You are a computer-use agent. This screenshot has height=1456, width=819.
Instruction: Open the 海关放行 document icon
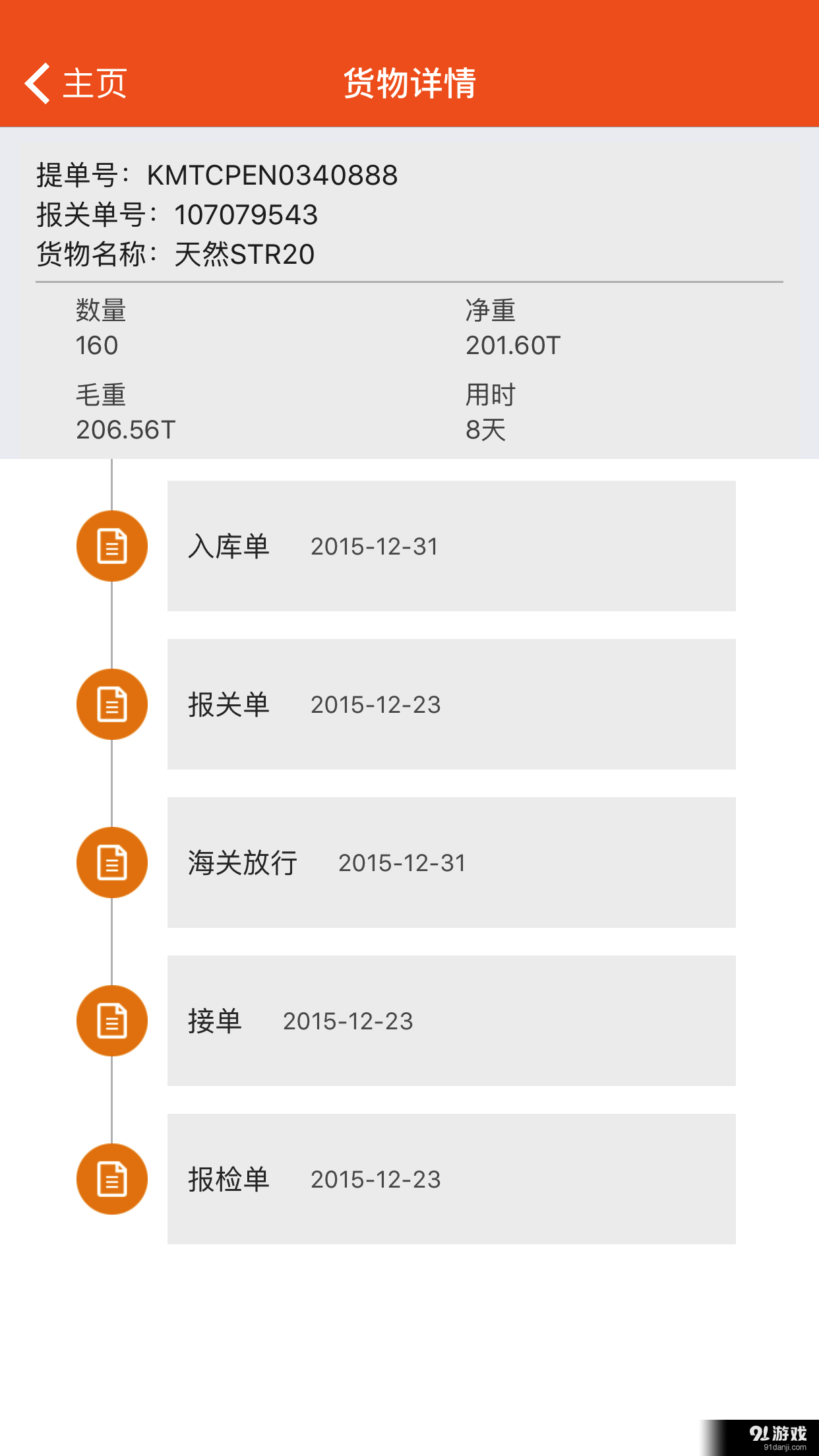(x=112, y=863)
